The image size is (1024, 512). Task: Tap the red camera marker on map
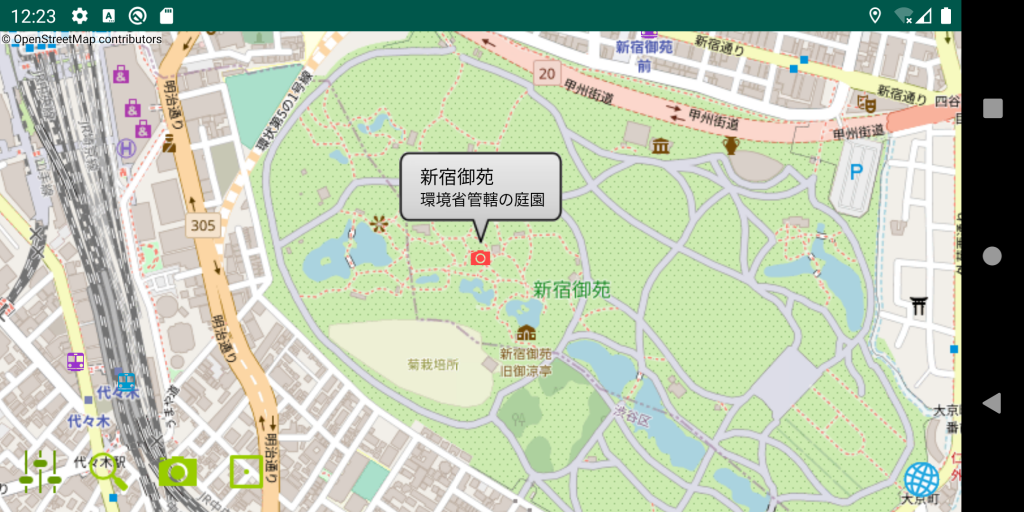click(x=480, y=258)
